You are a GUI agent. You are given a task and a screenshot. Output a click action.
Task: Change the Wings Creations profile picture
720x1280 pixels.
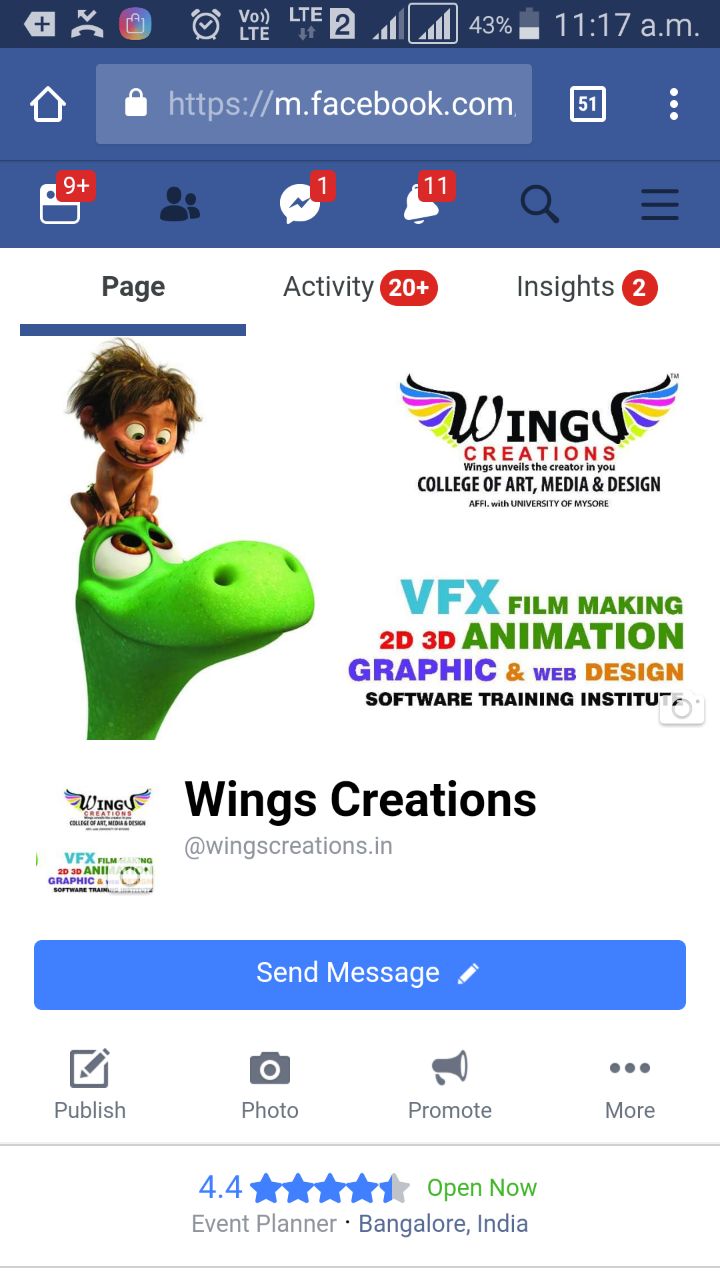[130, 876]
